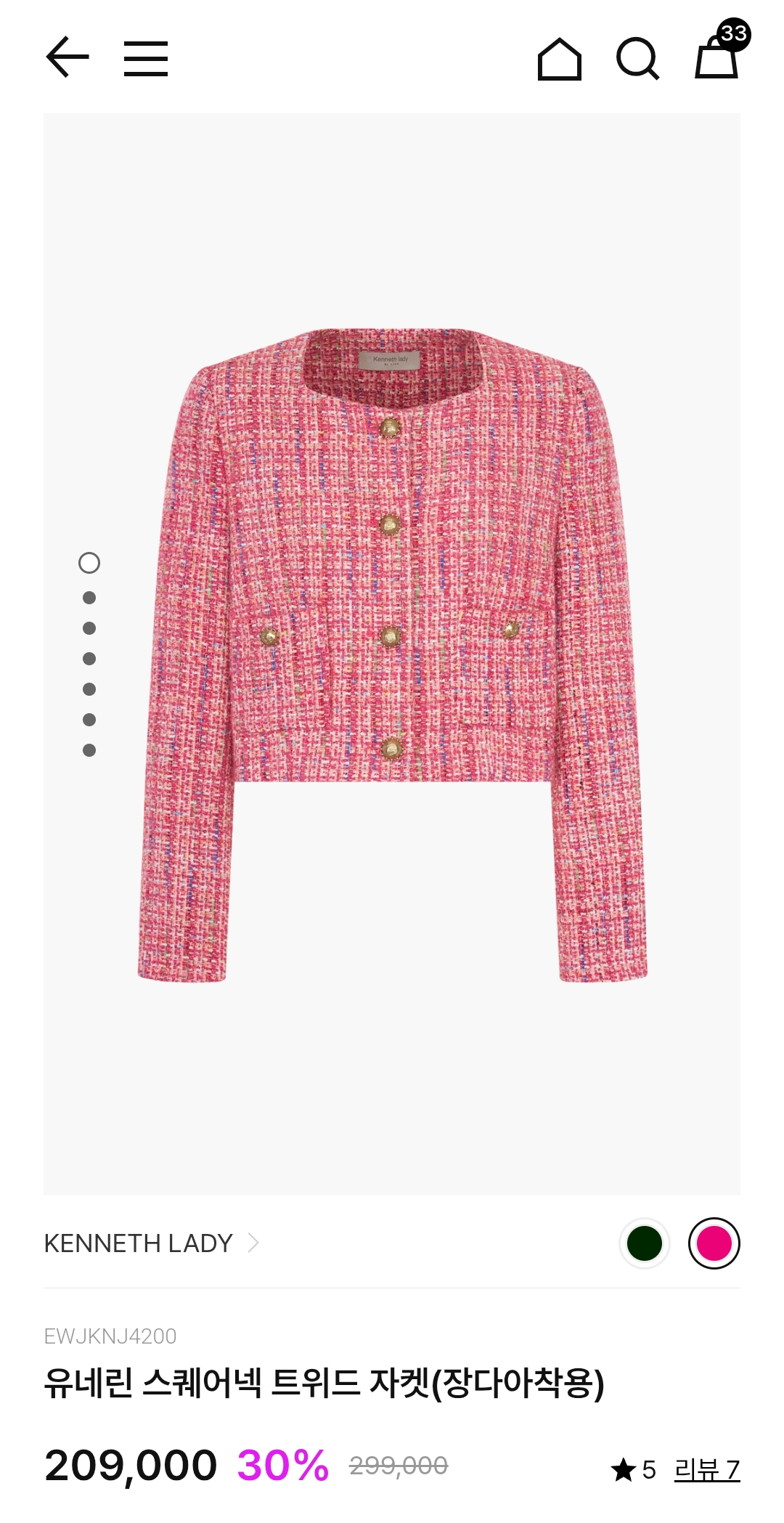Go to the home page

point(559,59)
